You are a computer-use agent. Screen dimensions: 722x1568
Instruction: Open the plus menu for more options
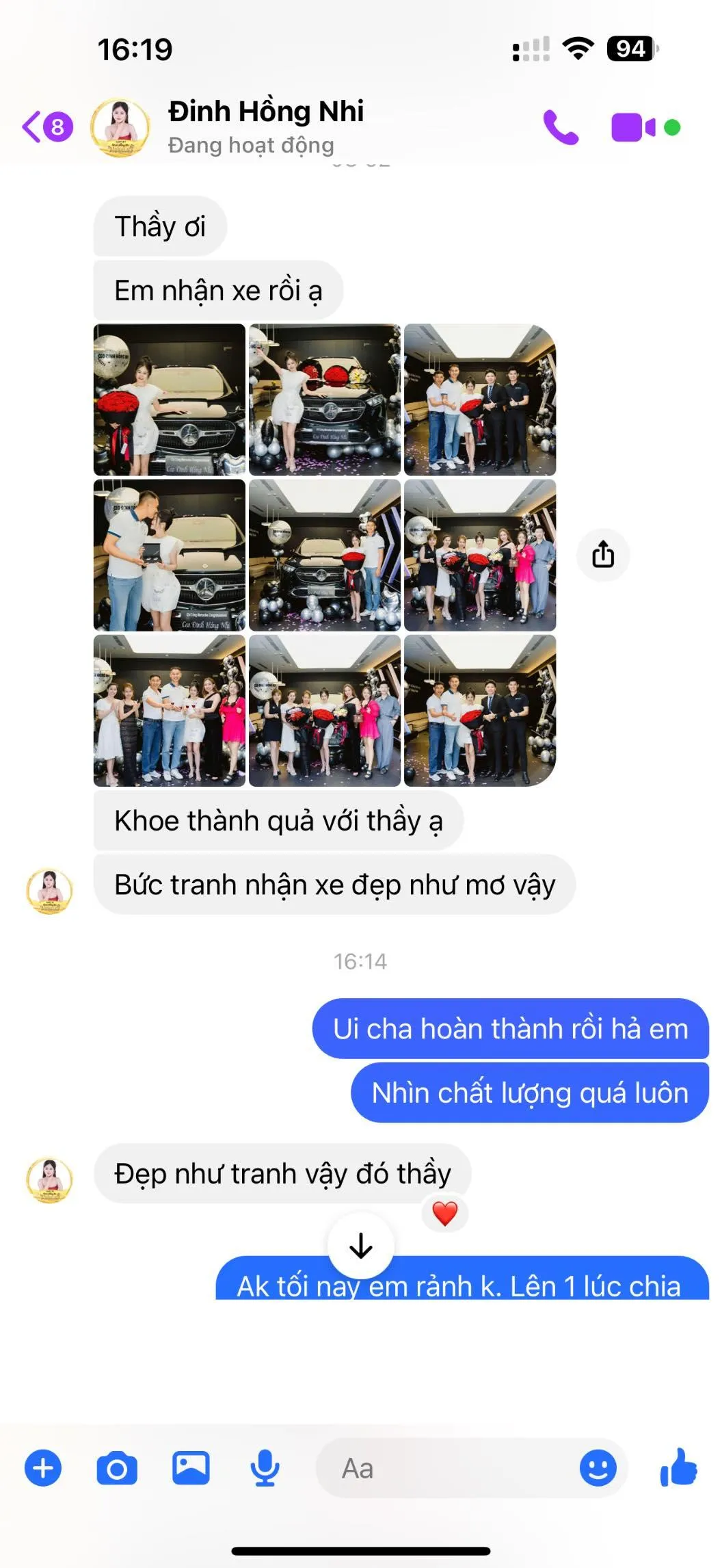[43, 1468]
